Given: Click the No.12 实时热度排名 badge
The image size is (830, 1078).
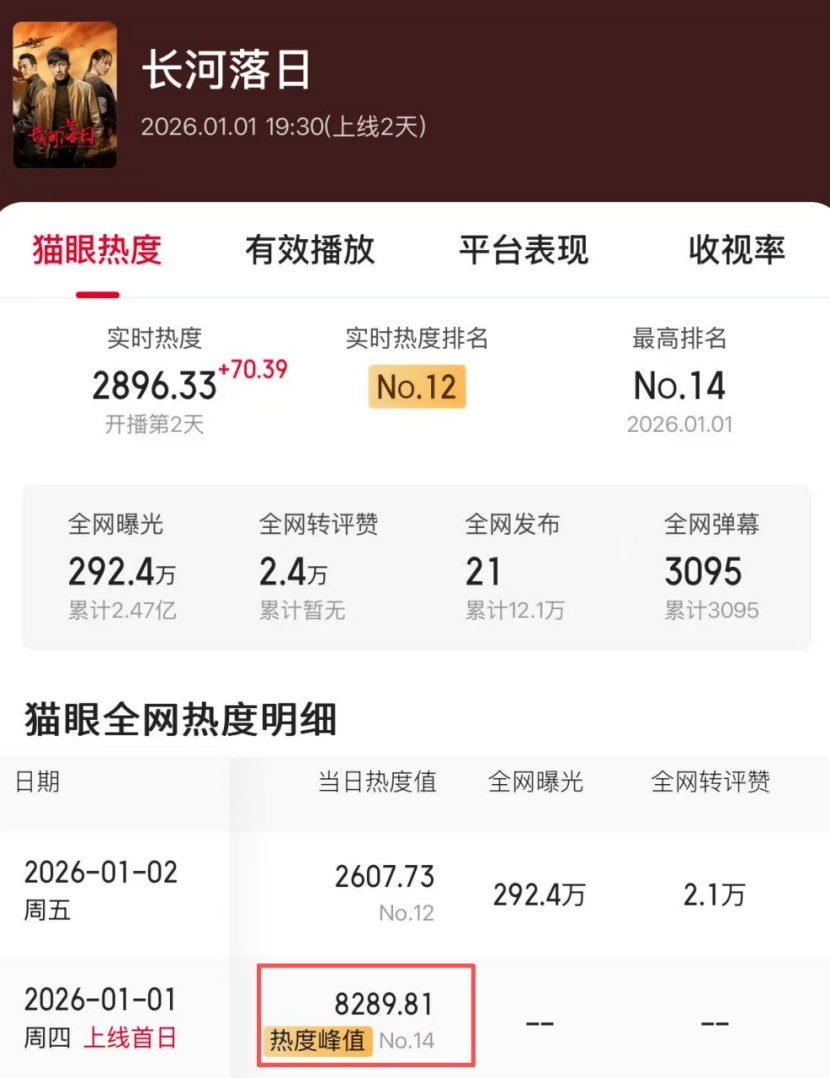Looking at the screenshot, I should click(416, 388).
